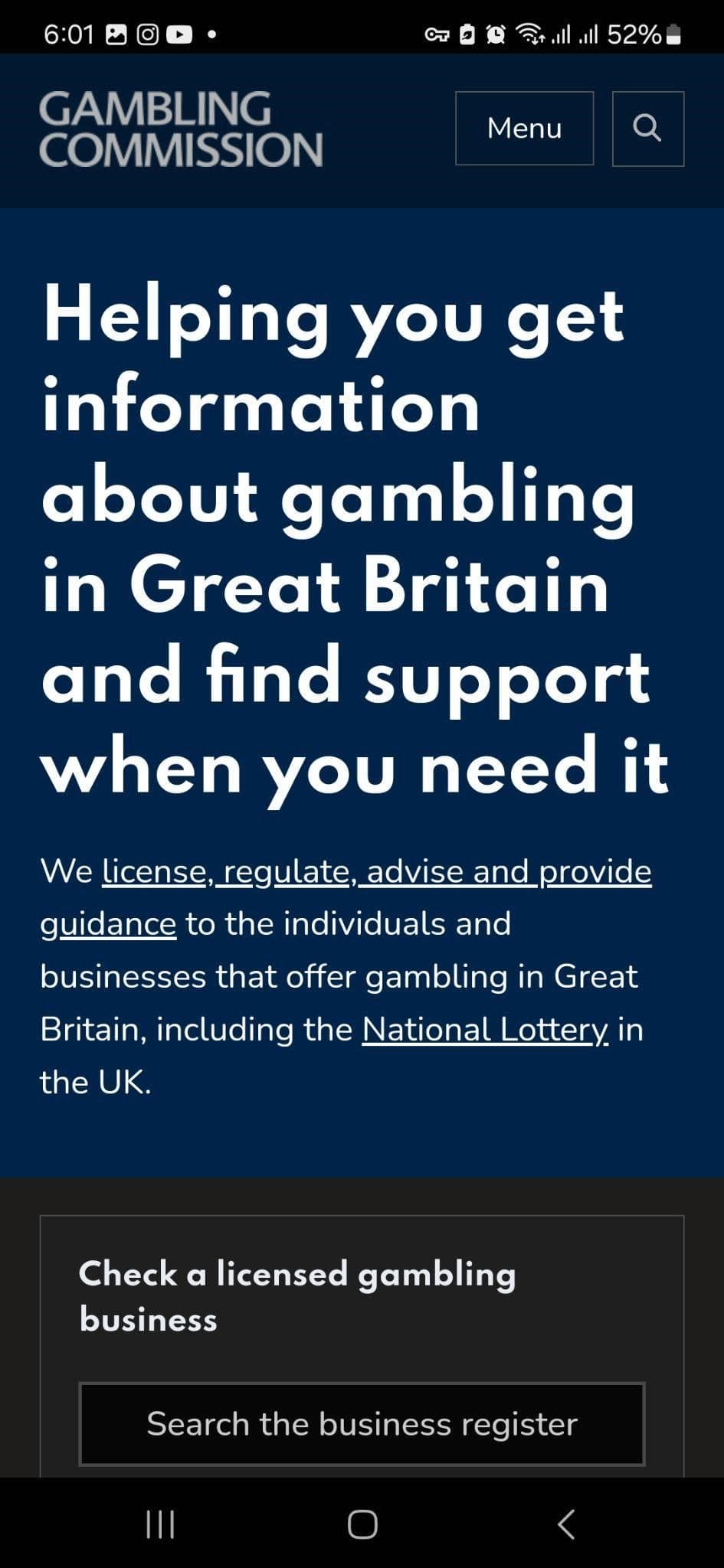Screen dimensions: 724x1568
Task: Follow the National Lottery link
Action: [484, 1030]
